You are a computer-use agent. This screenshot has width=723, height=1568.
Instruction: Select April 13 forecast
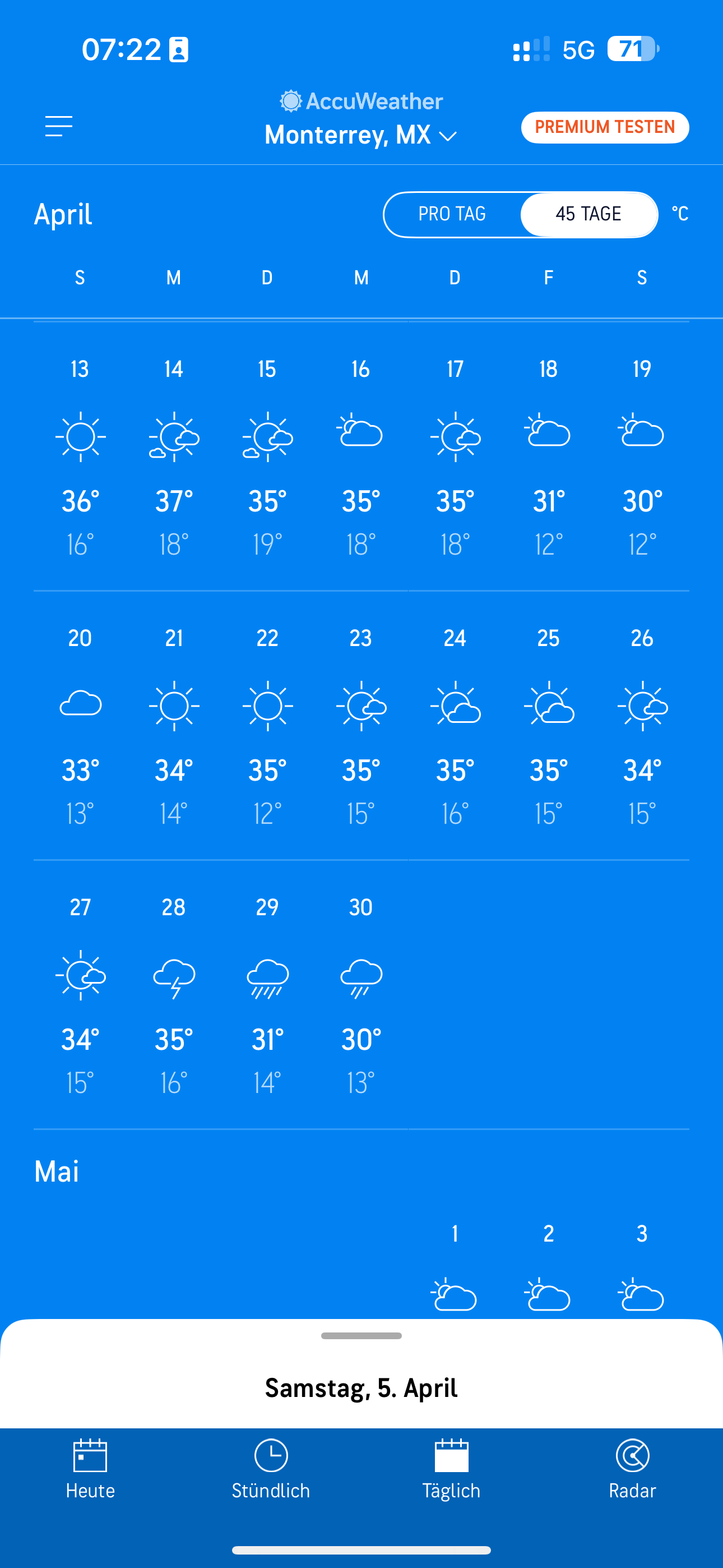click(x=80, y=456)
